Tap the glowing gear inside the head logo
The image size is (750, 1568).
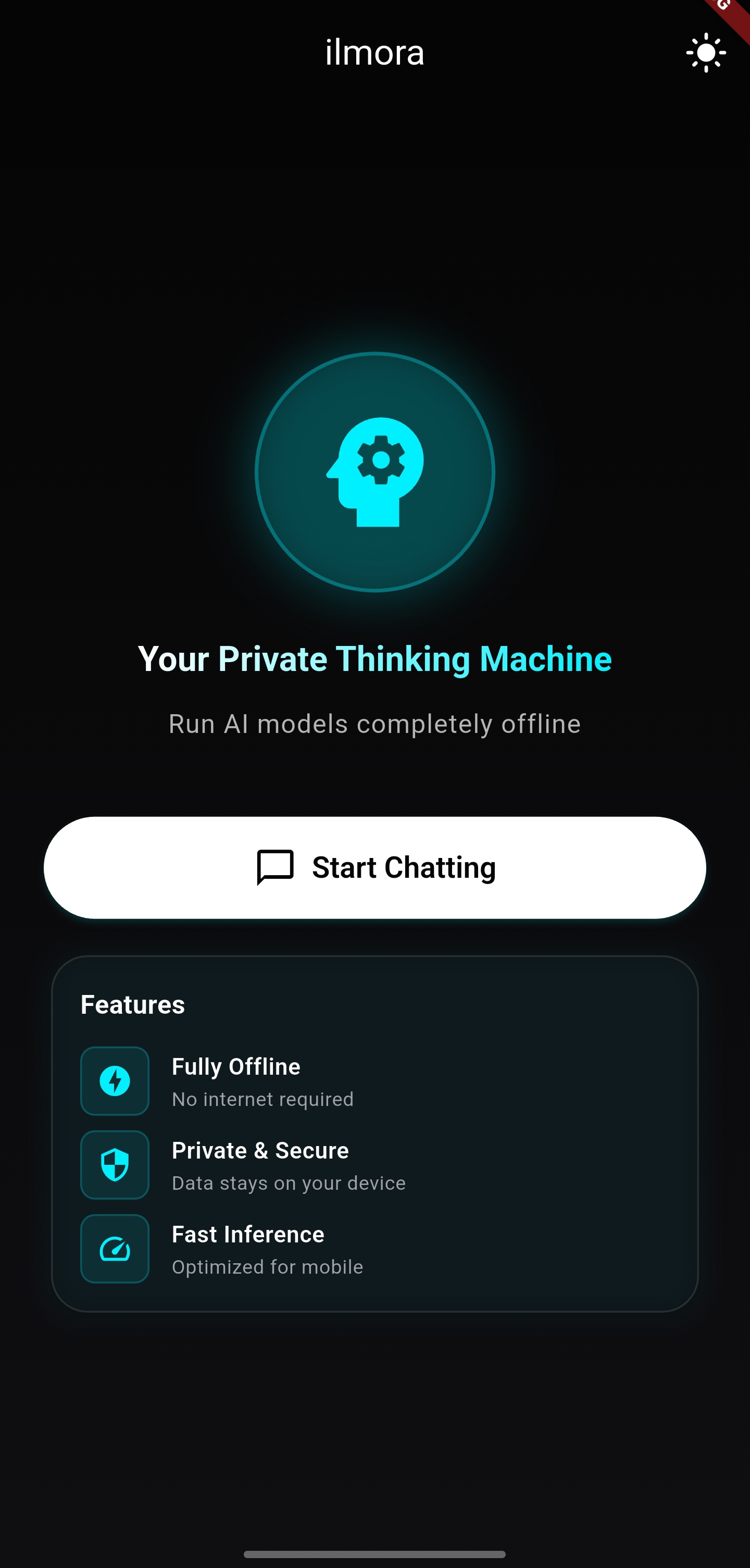click(382, 460)
